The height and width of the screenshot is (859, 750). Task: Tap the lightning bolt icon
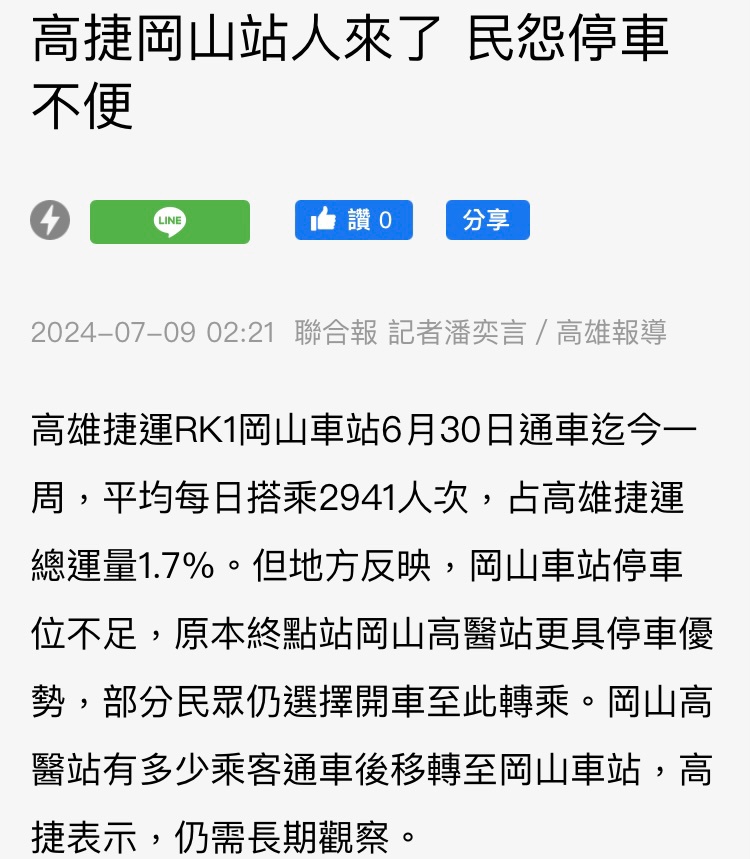coord(50,220)
